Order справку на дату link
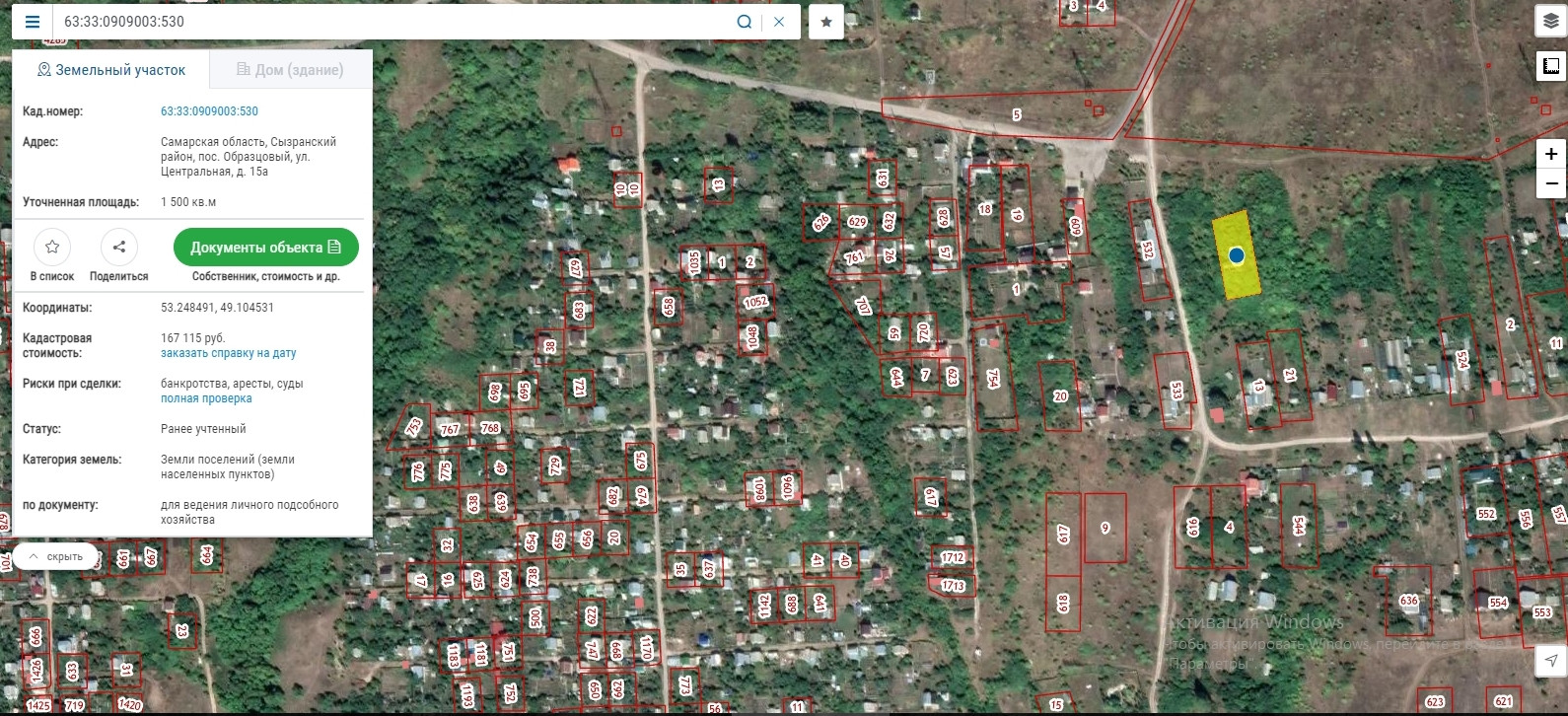 coord(229,353)
